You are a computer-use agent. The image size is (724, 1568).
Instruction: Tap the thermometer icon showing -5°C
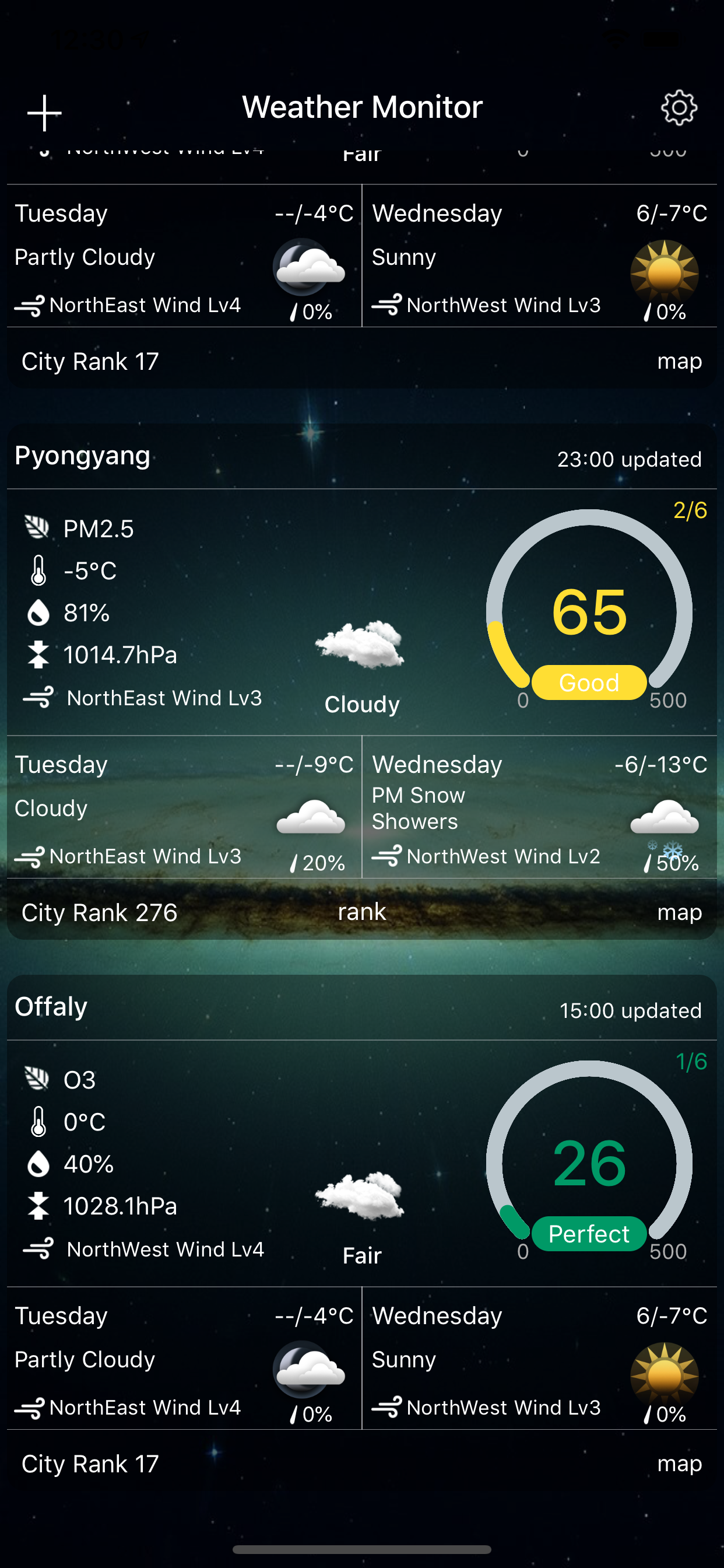tap(38, 571)
